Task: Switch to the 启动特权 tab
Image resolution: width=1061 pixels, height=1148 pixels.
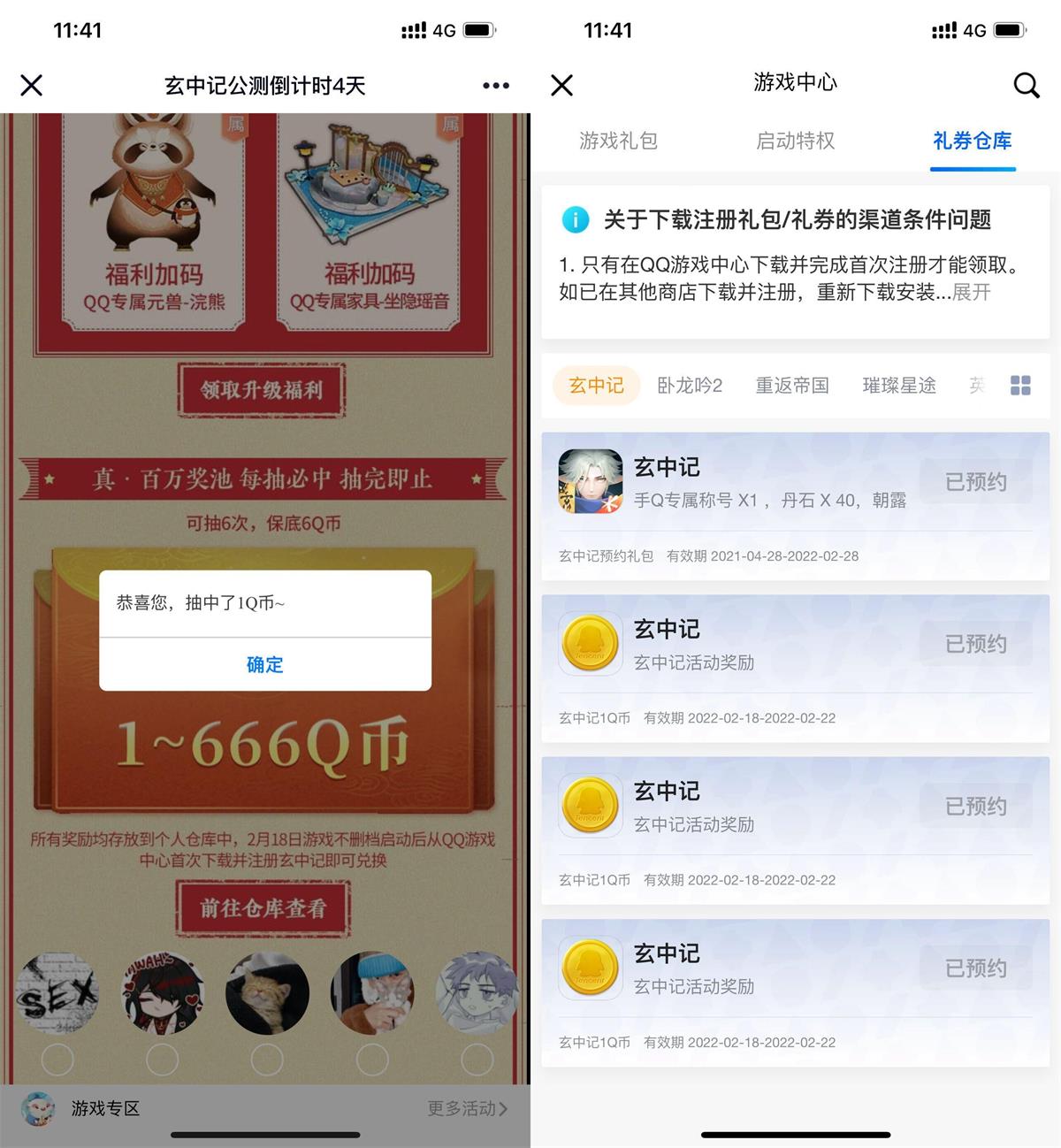Action: point(795,141)
